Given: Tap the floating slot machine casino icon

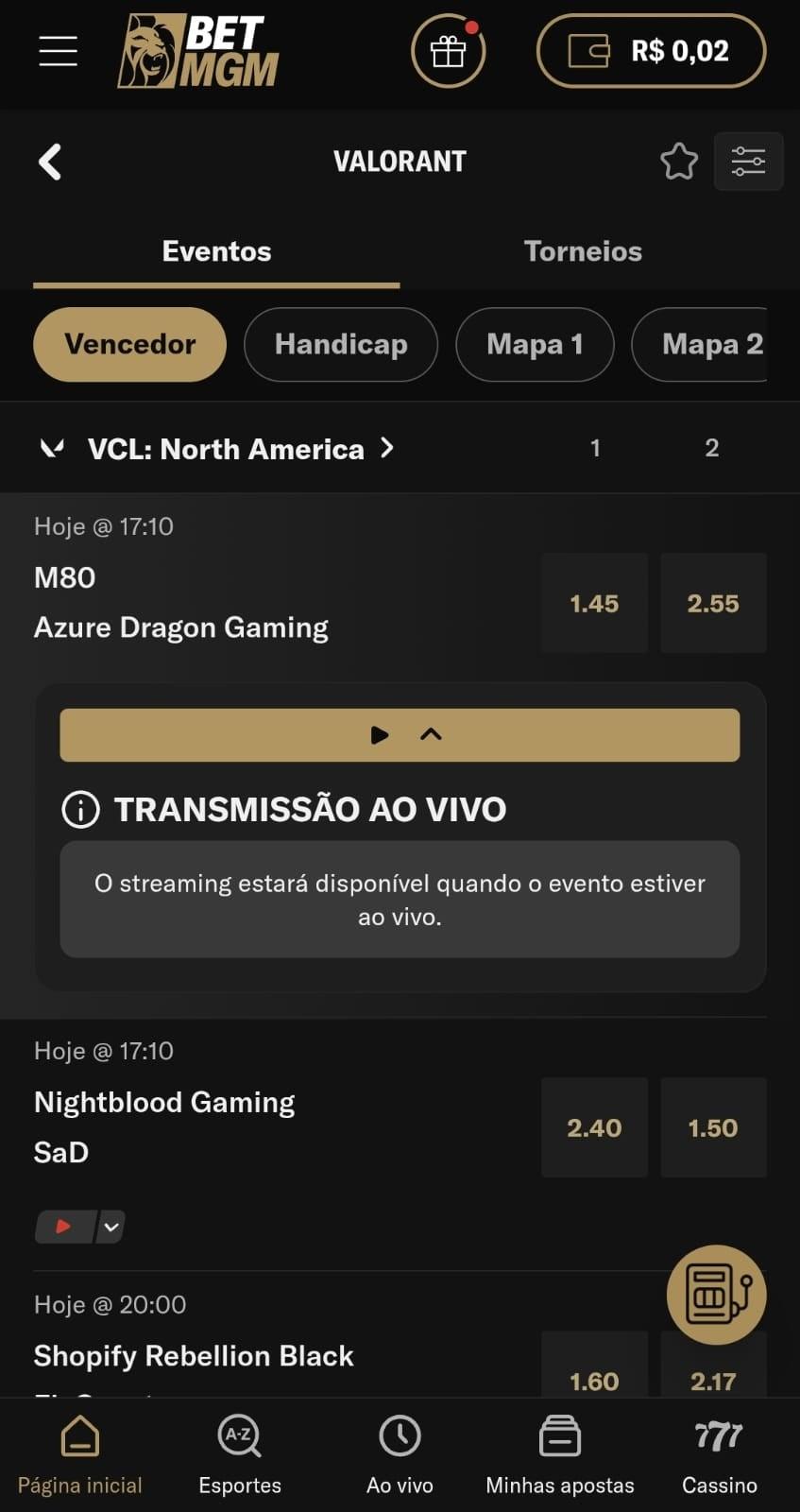Looking at the screenshot, I should click(x=715, y=1296).
